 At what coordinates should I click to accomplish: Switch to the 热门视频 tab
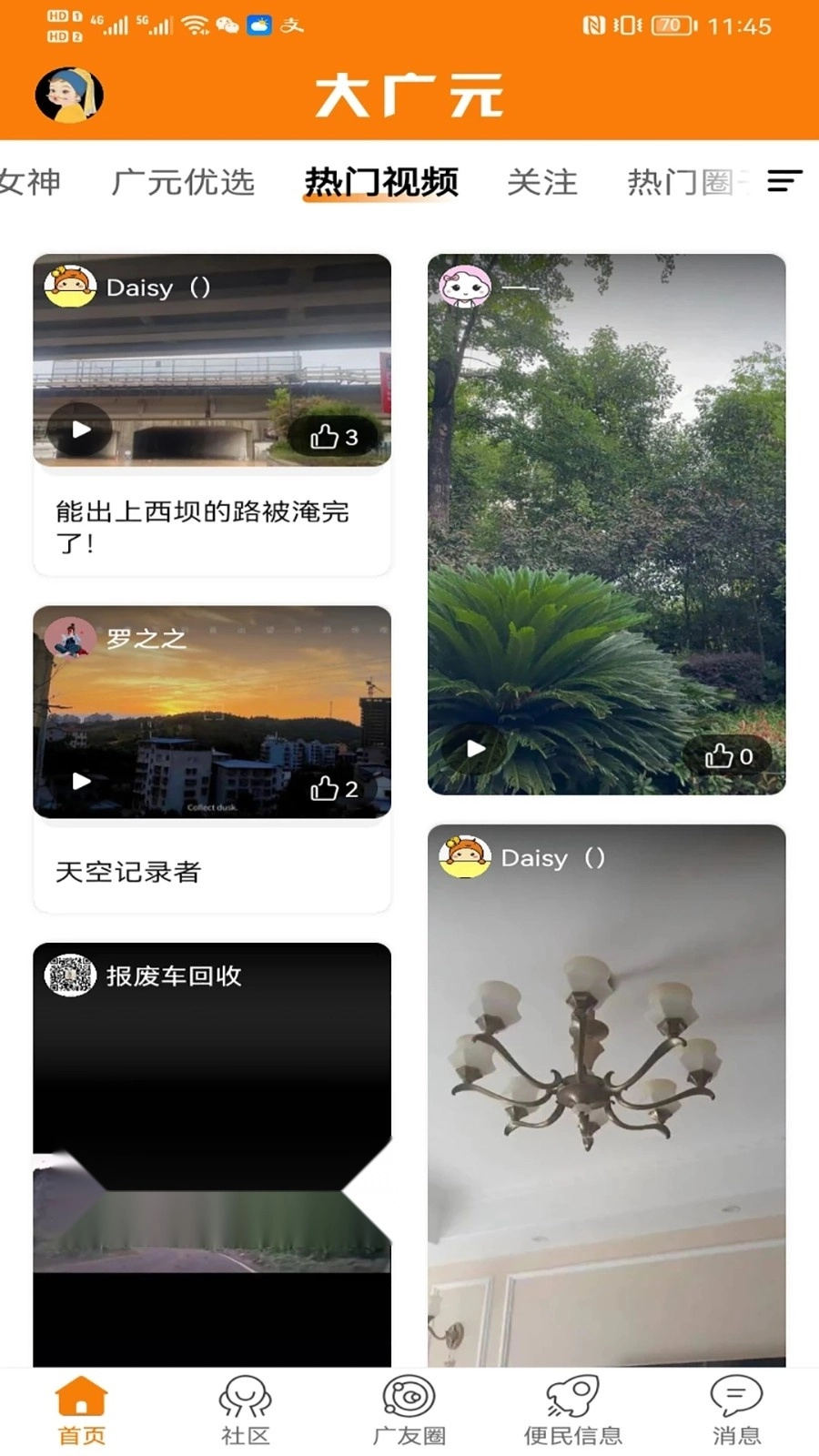coord(380,182)
